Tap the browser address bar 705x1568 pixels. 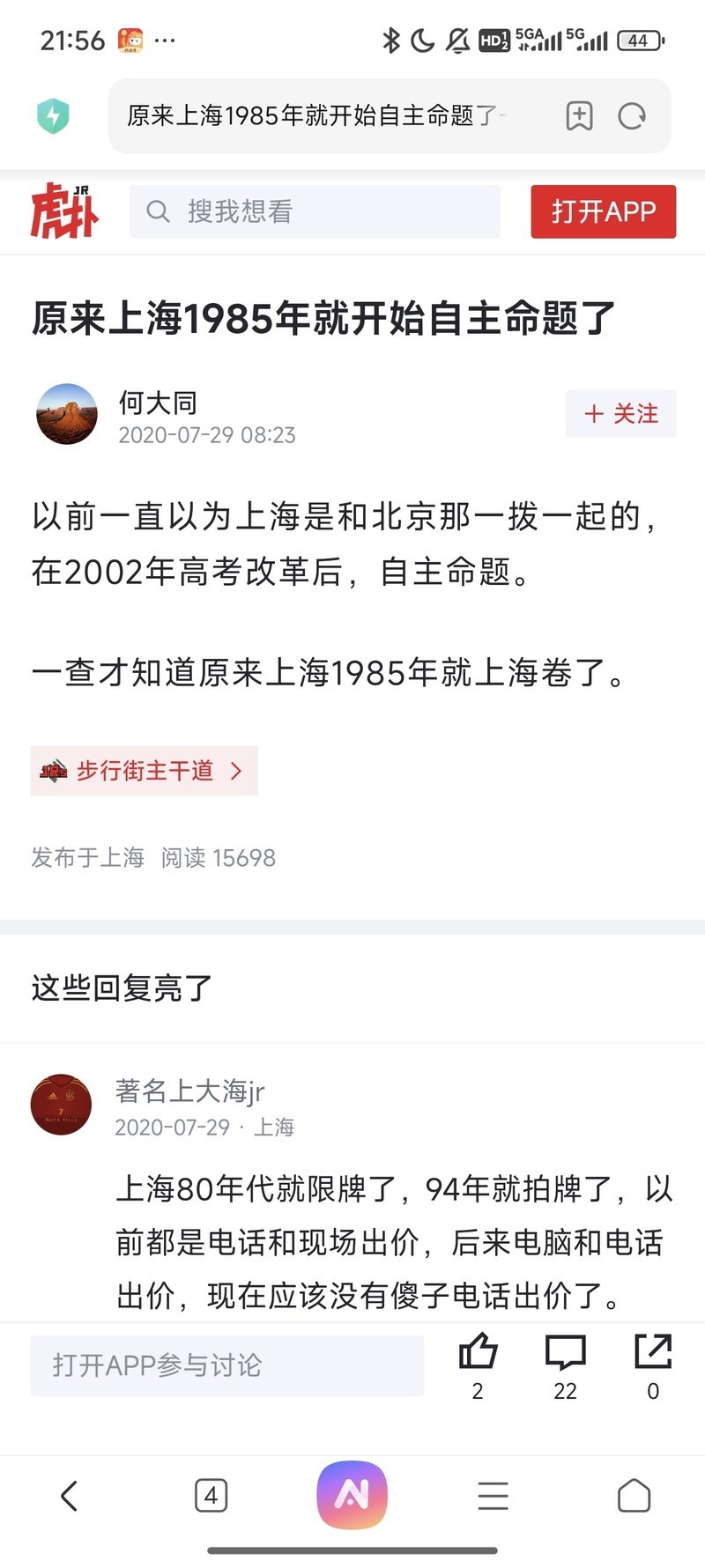[317, 115]
